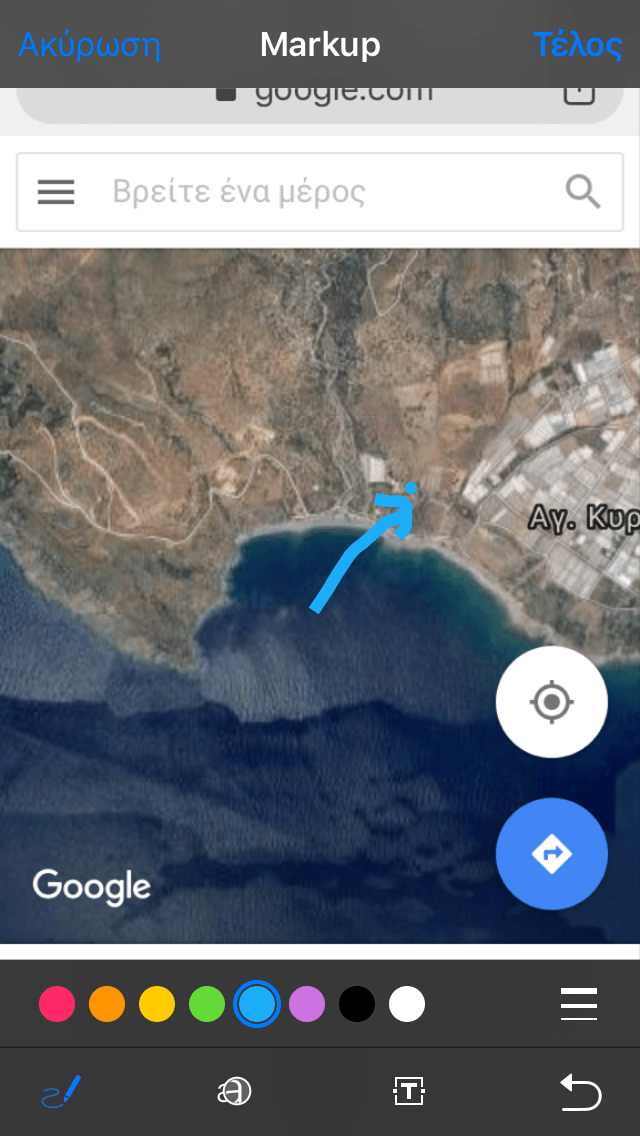This screenshot has height=1136, width=640.
Task: Pick the black color swatch
Action: click(357, 1004)
